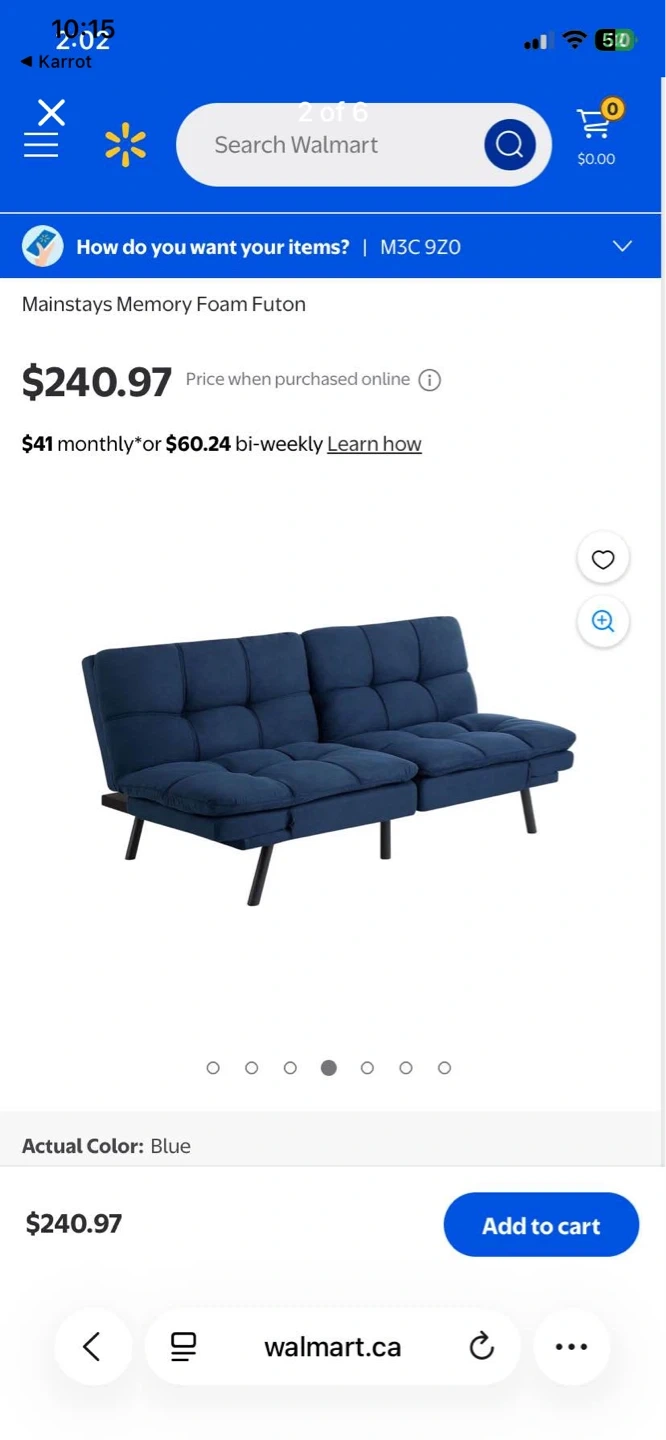Open the Learn how financing link

(x=374, y=444)
